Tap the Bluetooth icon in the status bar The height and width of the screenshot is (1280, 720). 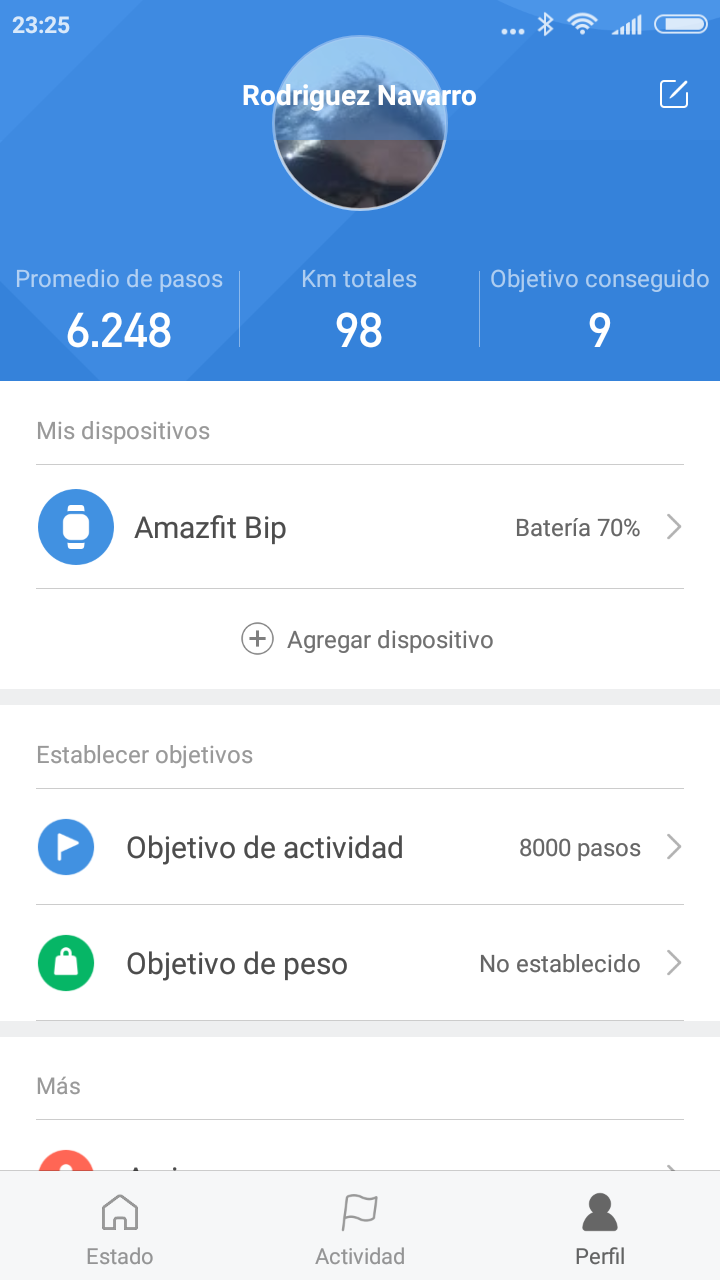pyautogui.click(x=546, y=28)
